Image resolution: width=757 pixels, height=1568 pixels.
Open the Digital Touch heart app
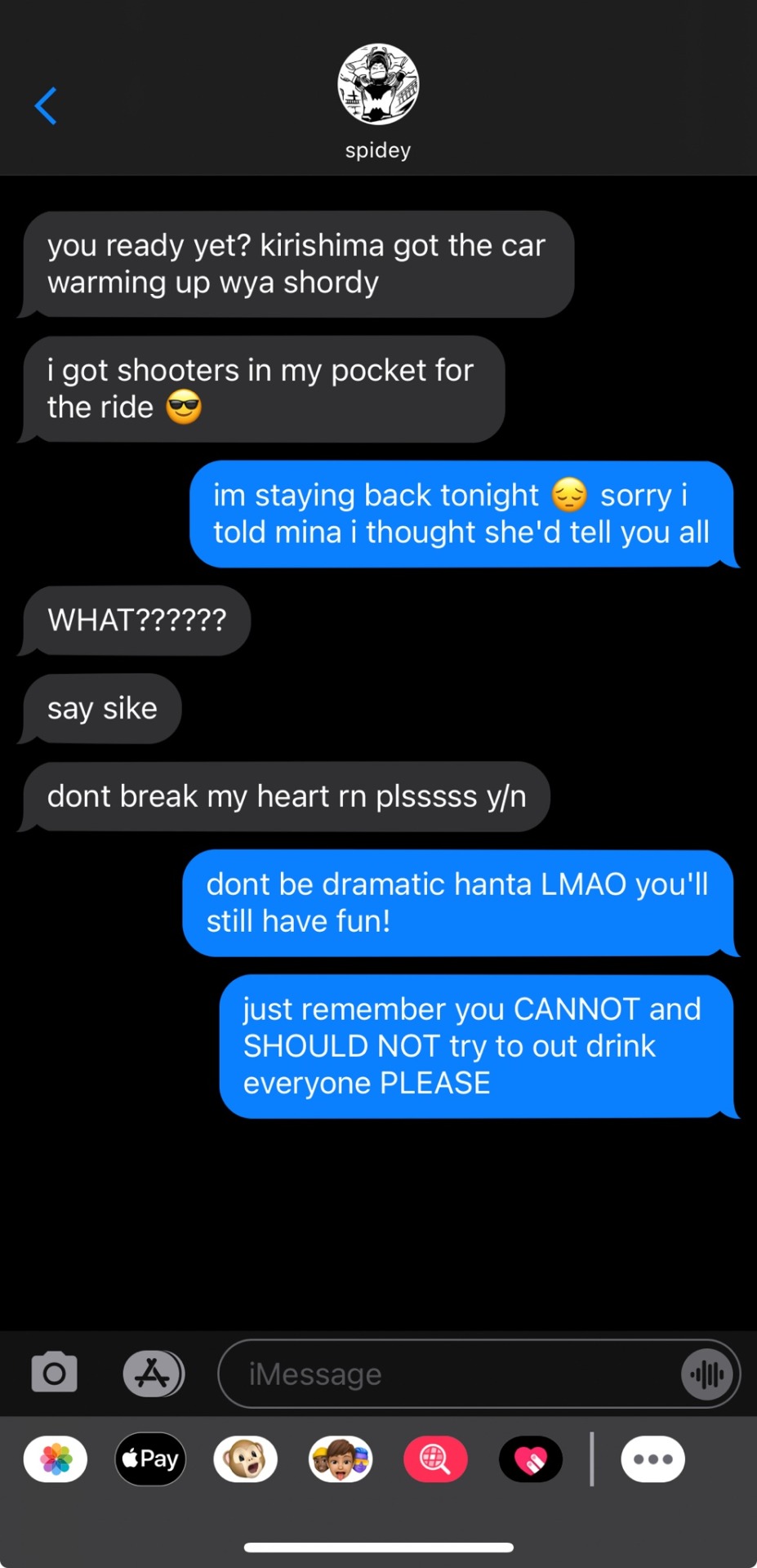point(531,1459)
